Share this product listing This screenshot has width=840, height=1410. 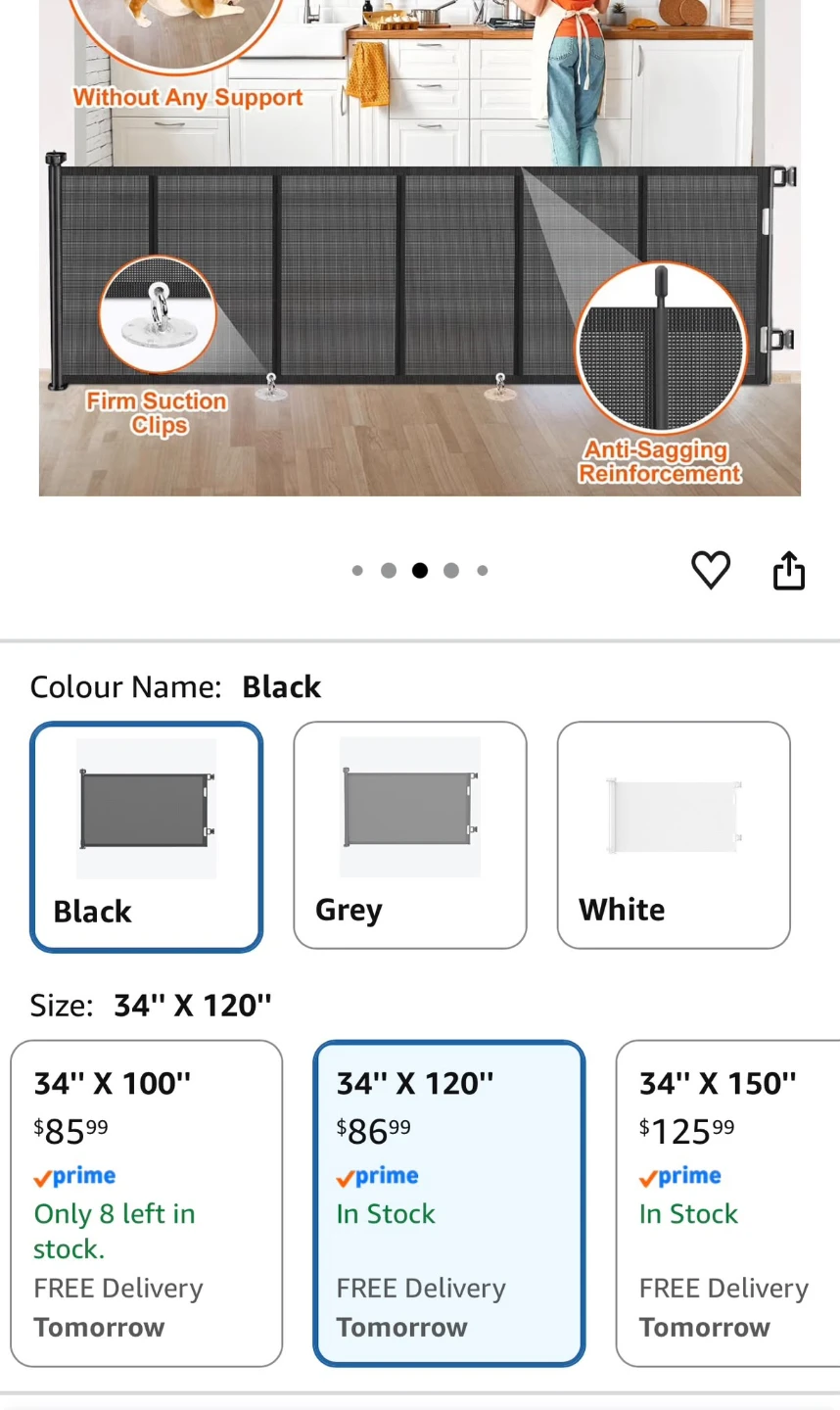(x=789, y=570)
